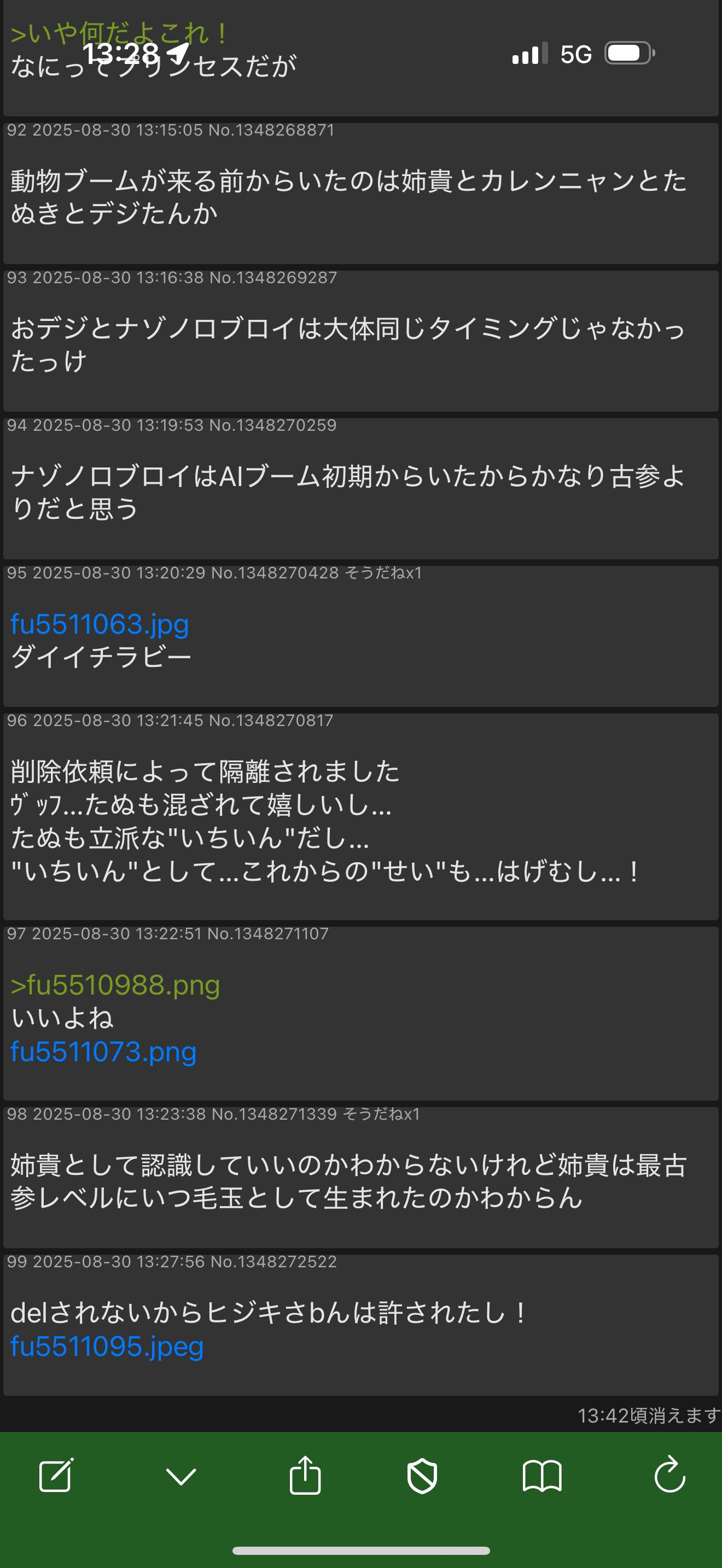The image size is (722, 1568).
Task: Tap post number No.1348272522
Action: [273, 1262]
